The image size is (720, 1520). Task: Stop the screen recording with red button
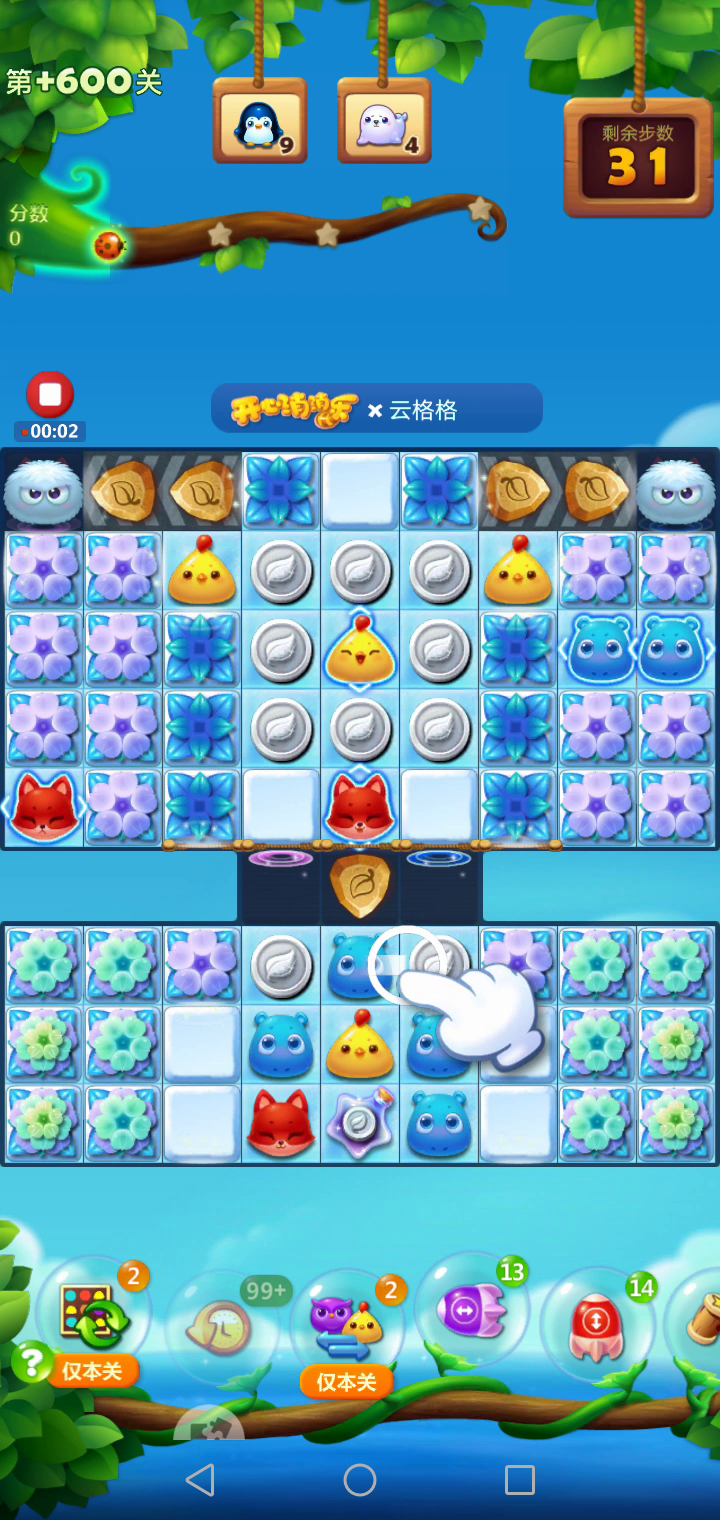[x=50, y=395]
